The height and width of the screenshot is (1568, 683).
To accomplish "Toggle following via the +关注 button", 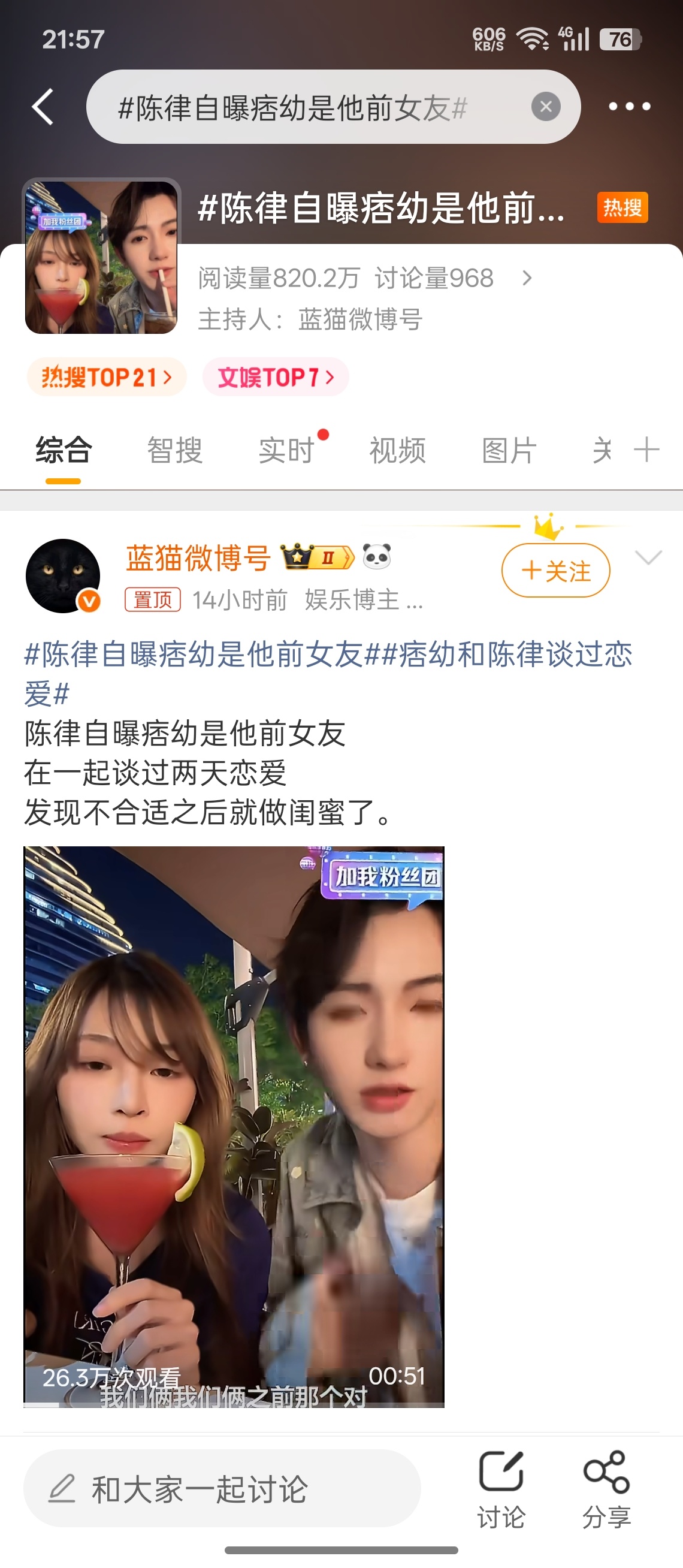I will click(555, 571).
